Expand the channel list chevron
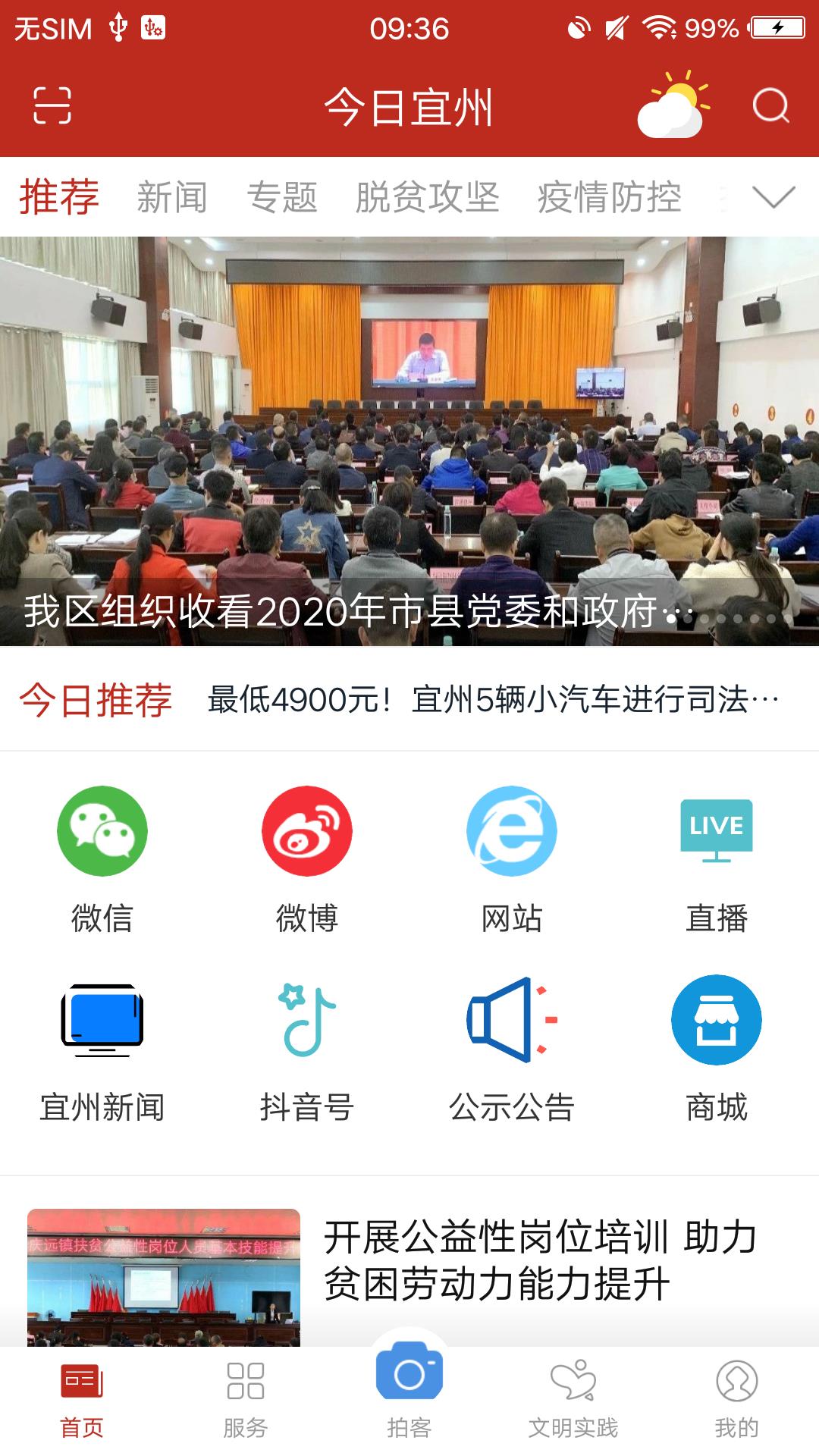This screenshot has width=819, height=1456. [773, 197]
